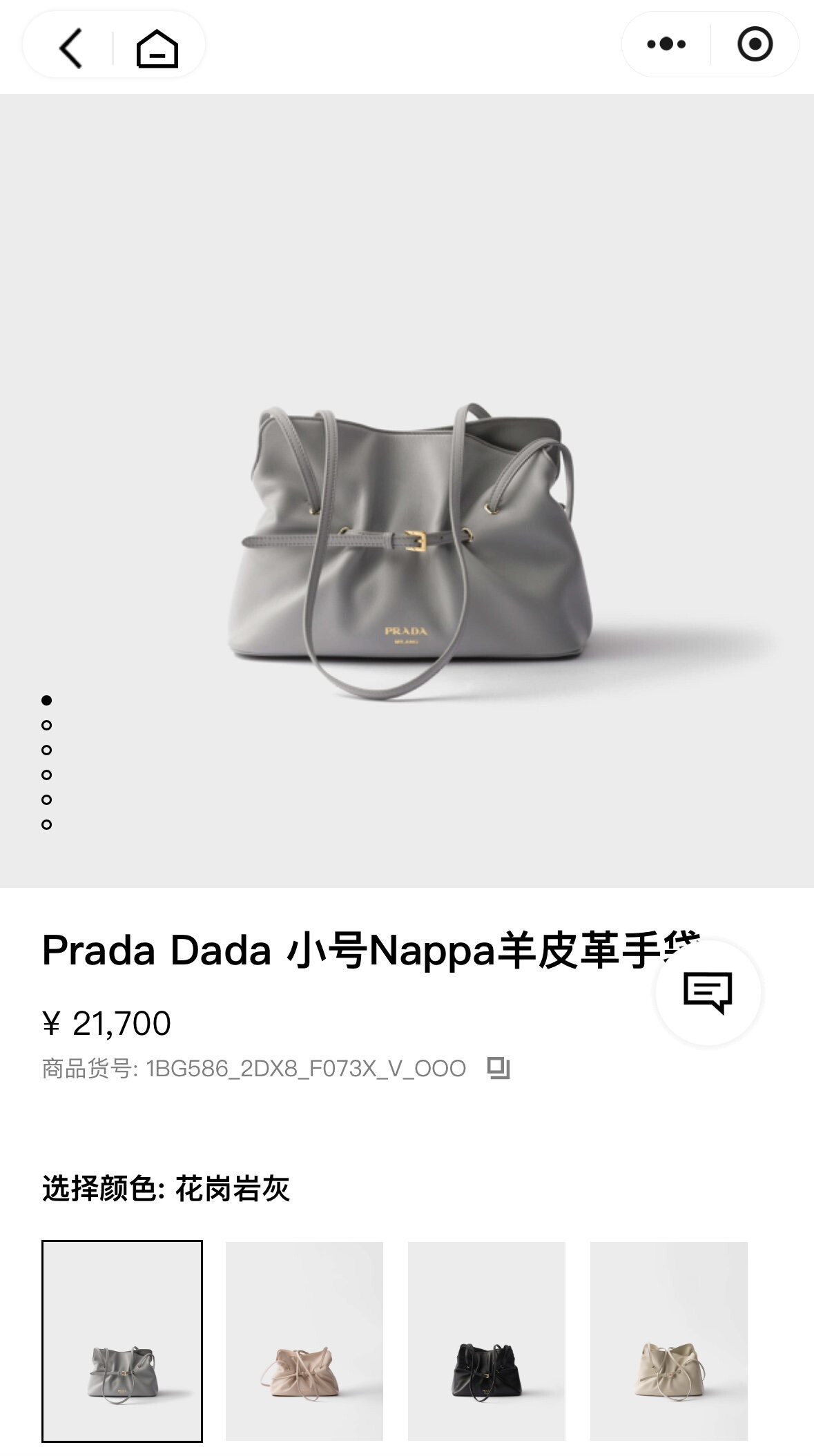Viewport: 814px width, 1456px height.
Task: View the grey Prada Dada bag photo
Action: tap(407, 545)
